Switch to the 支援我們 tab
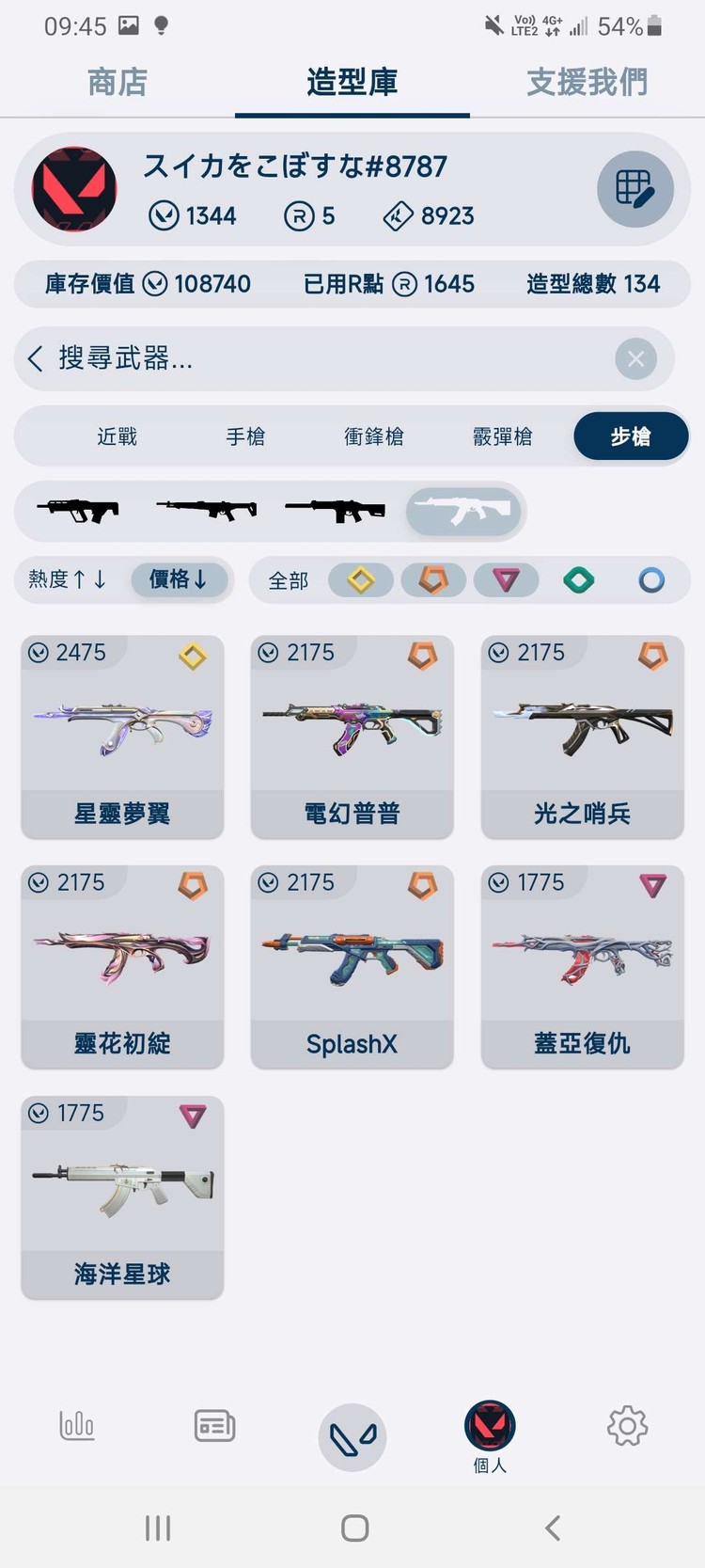The width and height of the screenshot is (705, 1568). click(587, 82)
